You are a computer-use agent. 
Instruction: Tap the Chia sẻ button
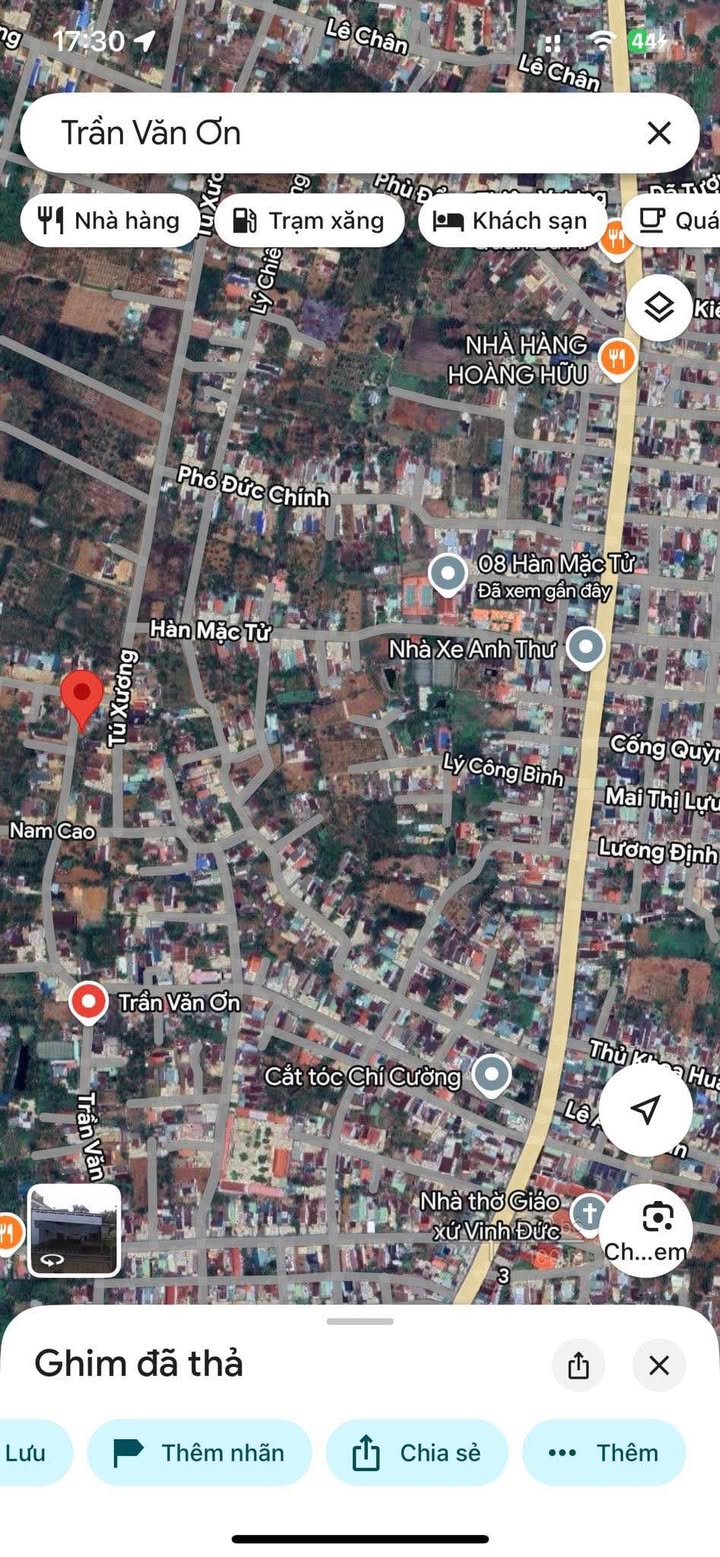(417, 1452)
